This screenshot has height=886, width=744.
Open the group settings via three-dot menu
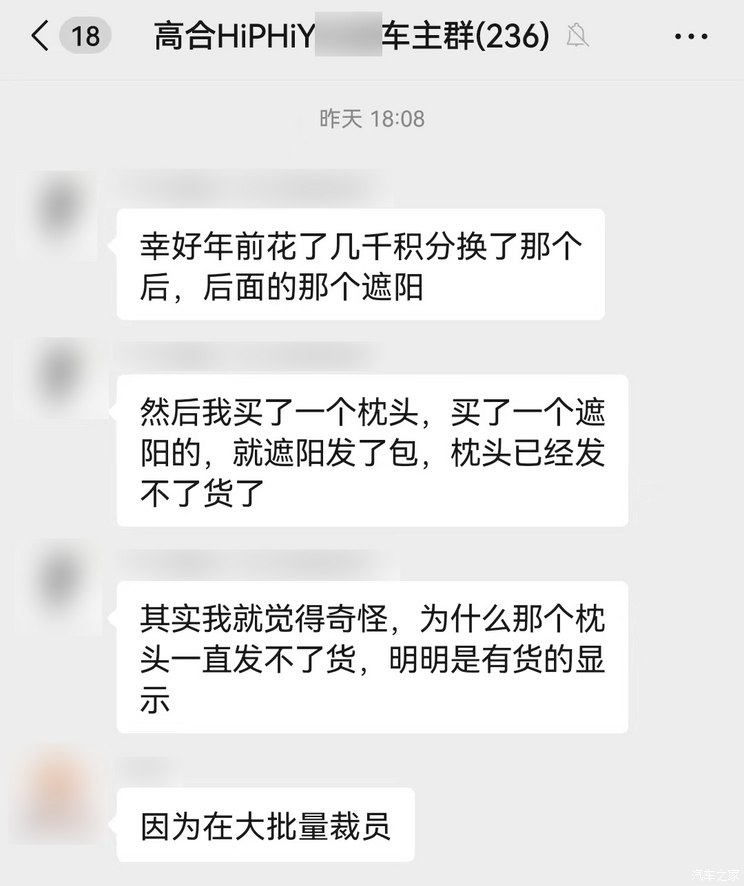(x=688, y=35)
